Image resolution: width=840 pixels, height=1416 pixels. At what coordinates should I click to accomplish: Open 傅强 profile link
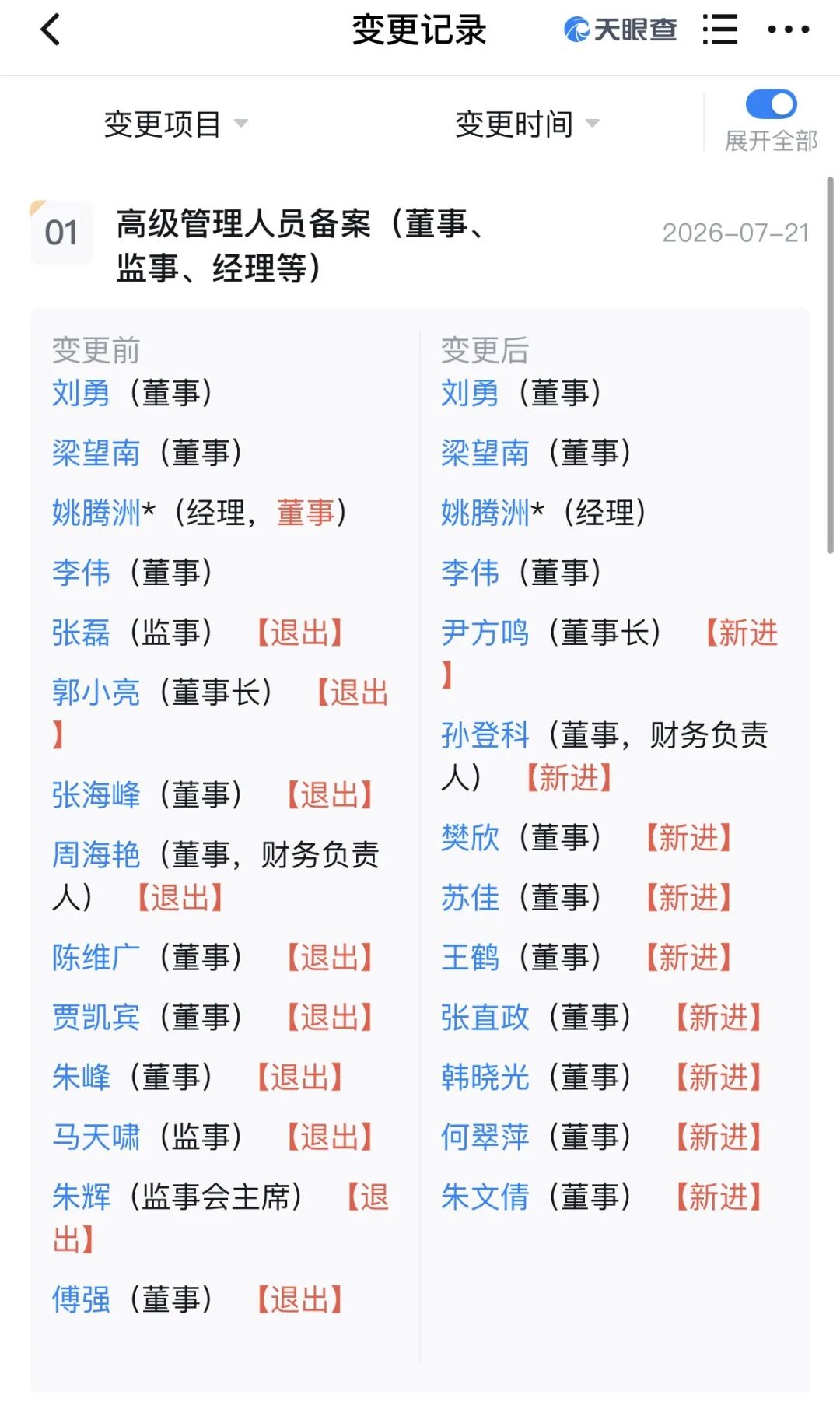pyautogui.click(x=82, y=1299)
